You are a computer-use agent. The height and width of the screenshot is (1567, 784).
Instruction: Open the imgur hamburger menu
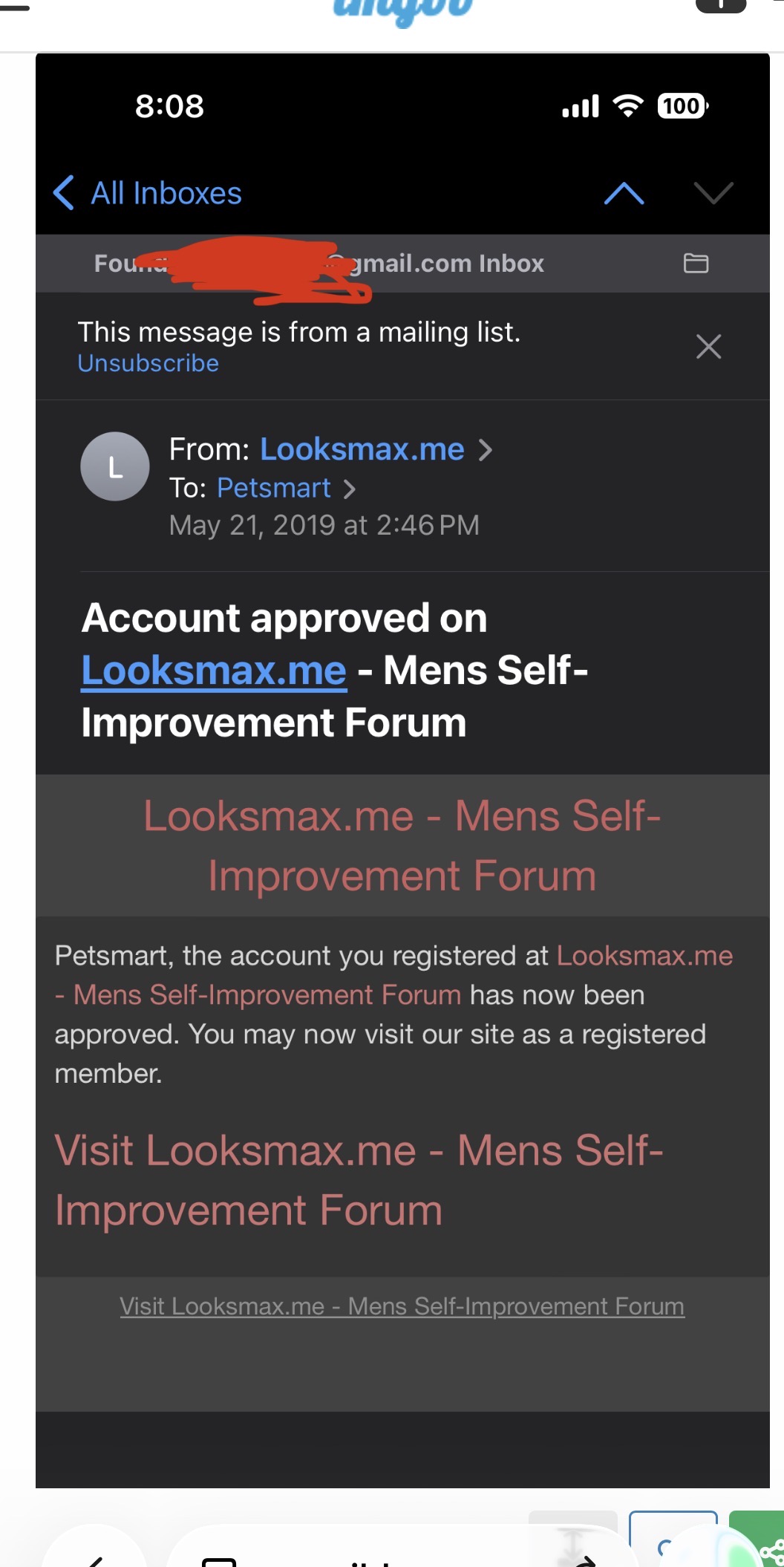click(15, 7)
